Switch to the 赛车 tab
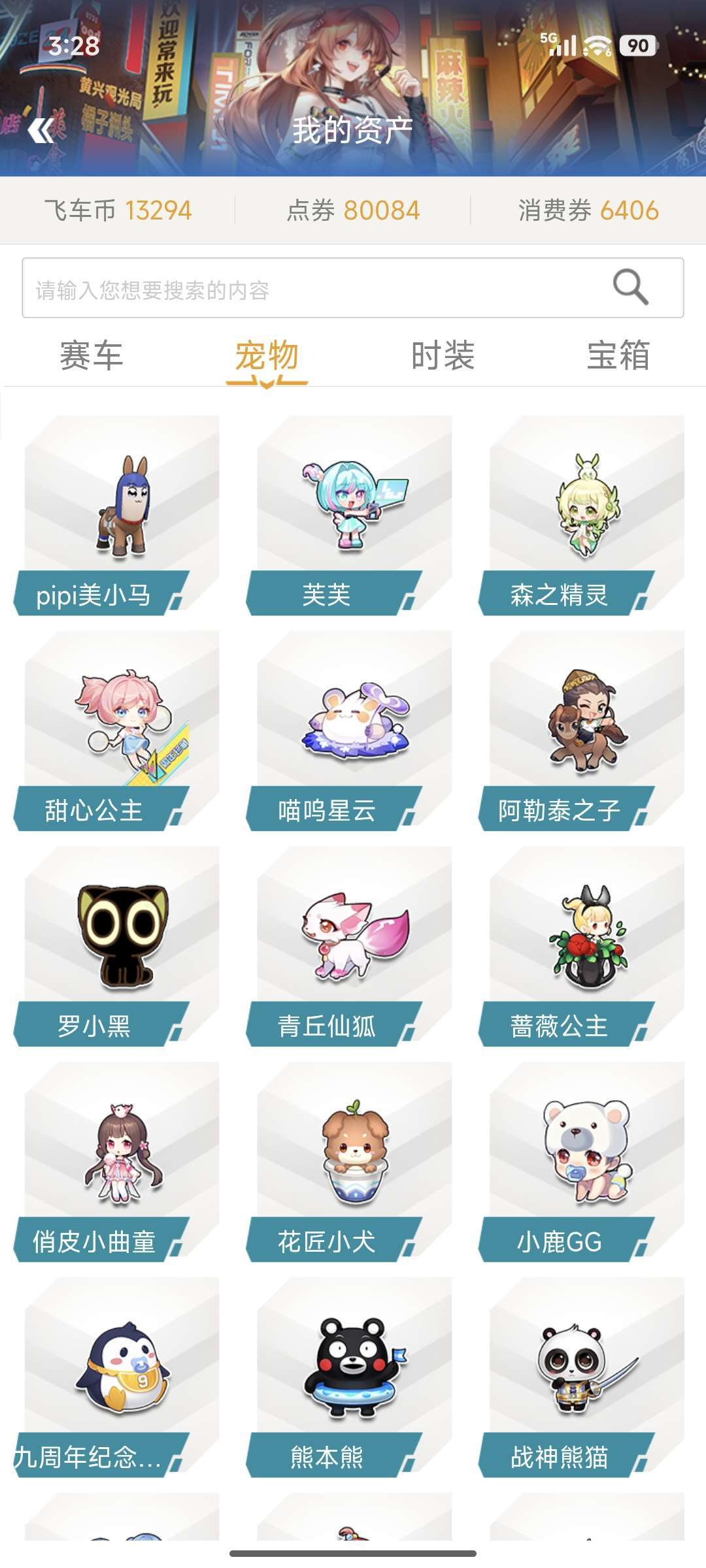 click(92, 356)
